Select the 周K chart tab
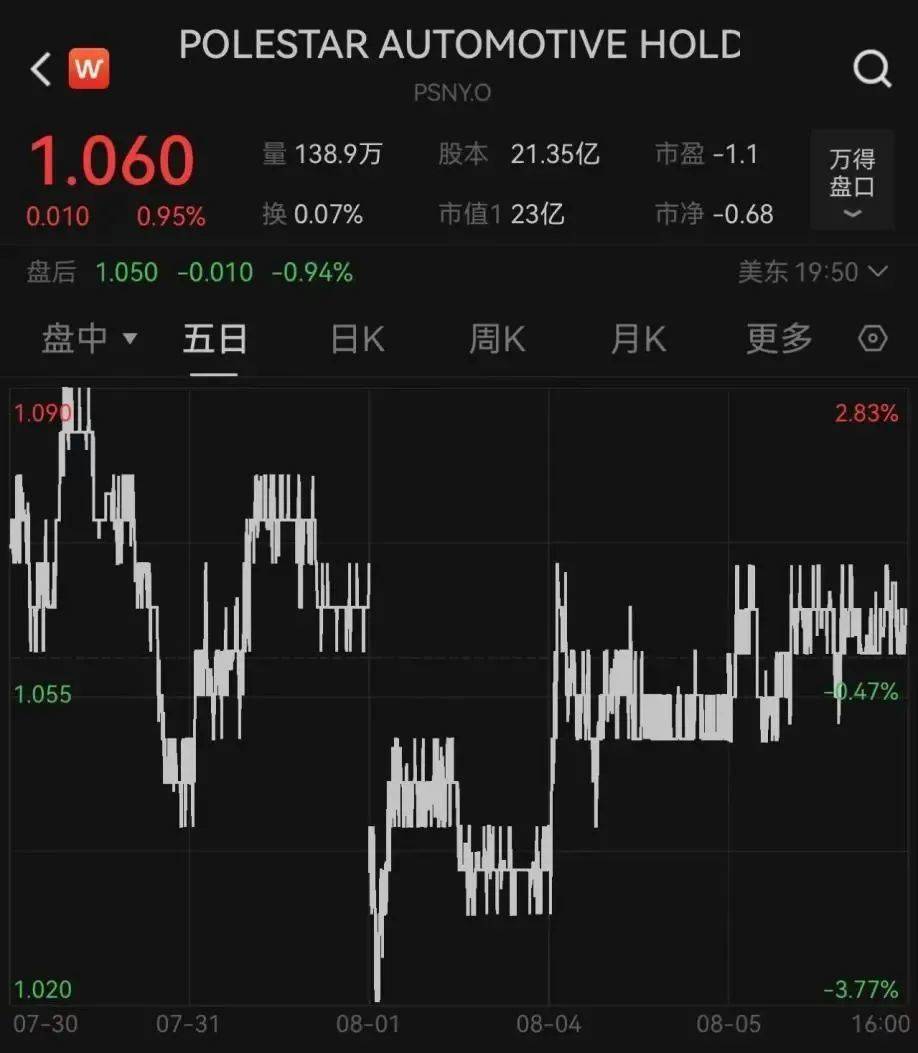This screenshot has width=918, height=1053. tap(497, 339)
